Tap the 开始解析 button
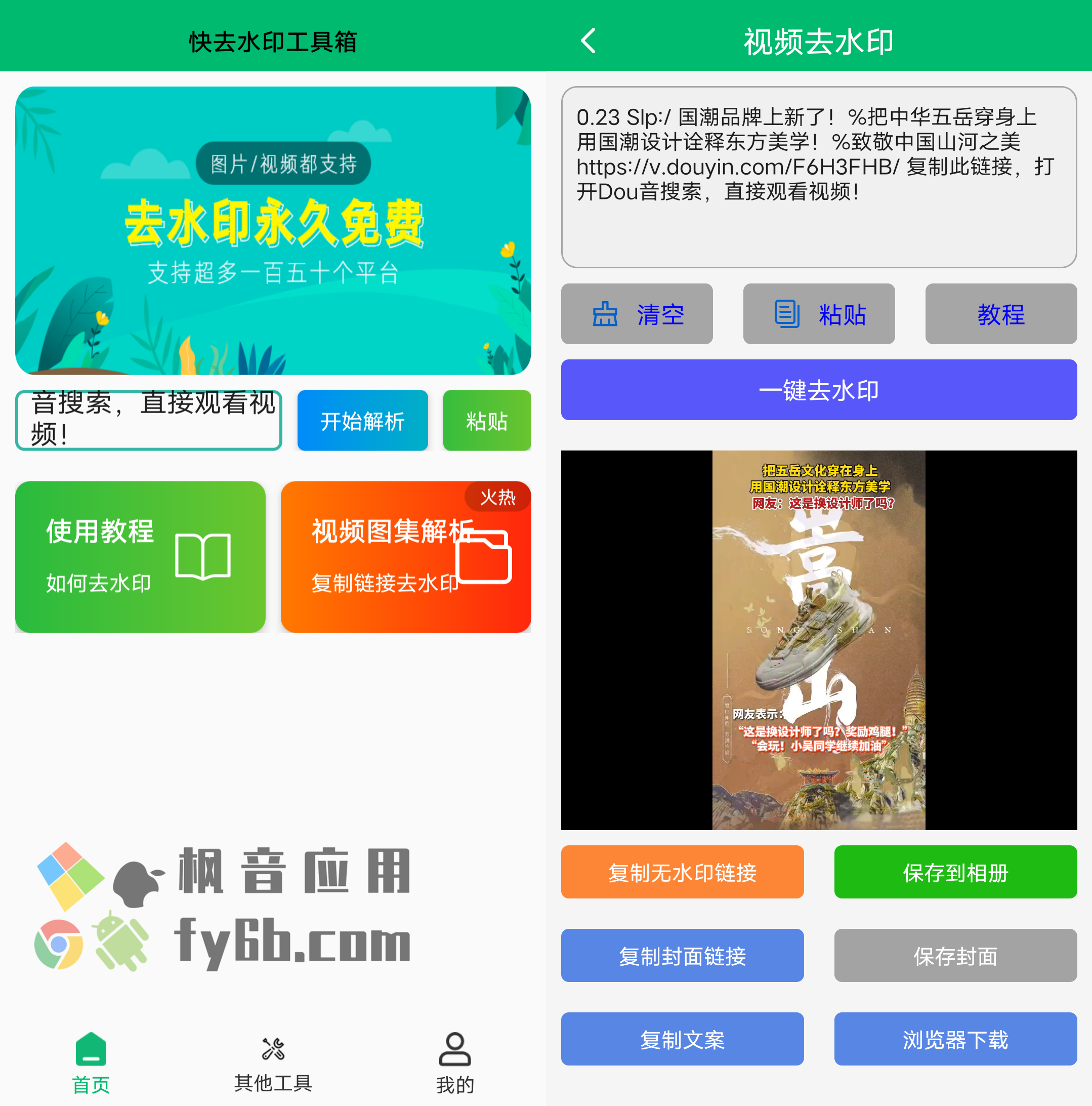The height and width of the screenshot is (1106, 1092). [x=362, y=421]
